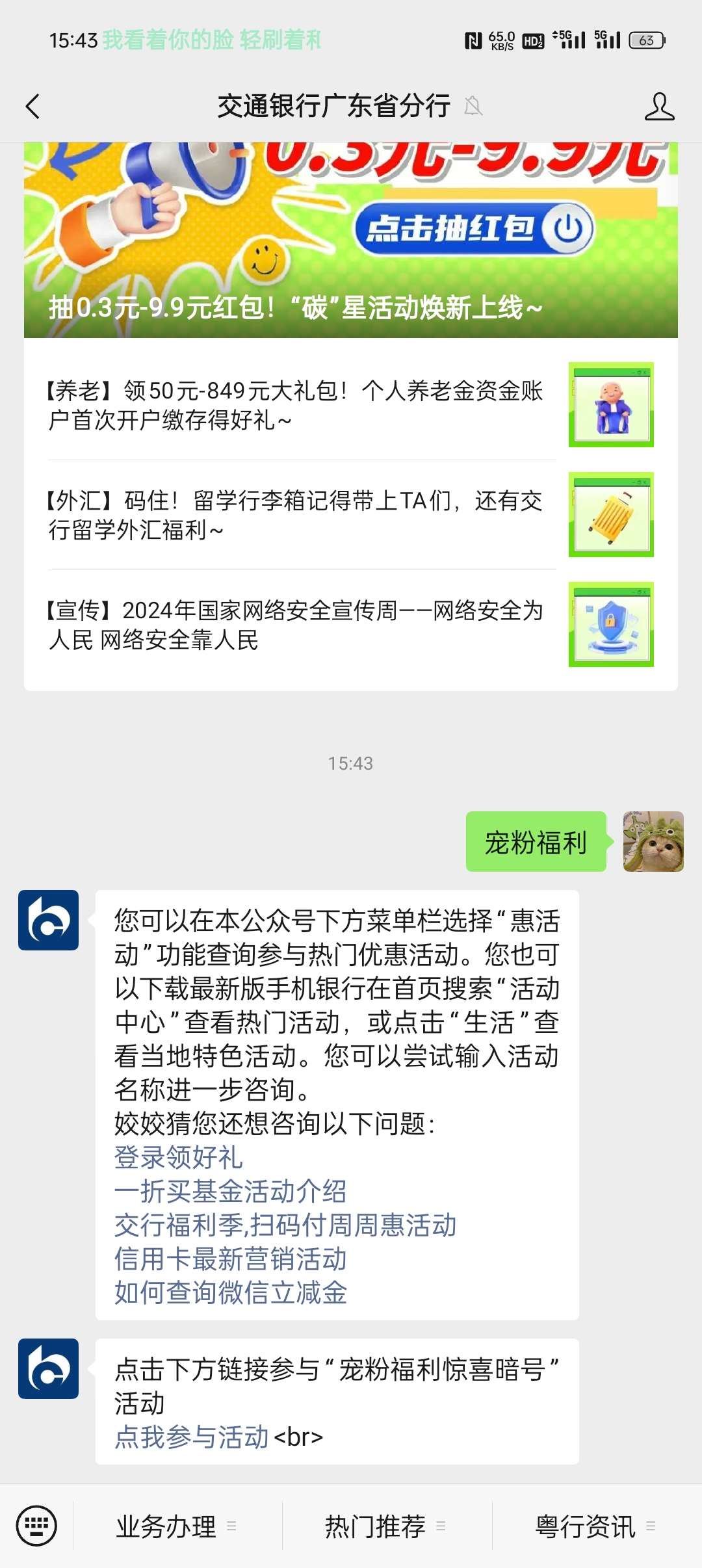Open my cat avatar profile

pyautogui.click(x=653, y=841)
